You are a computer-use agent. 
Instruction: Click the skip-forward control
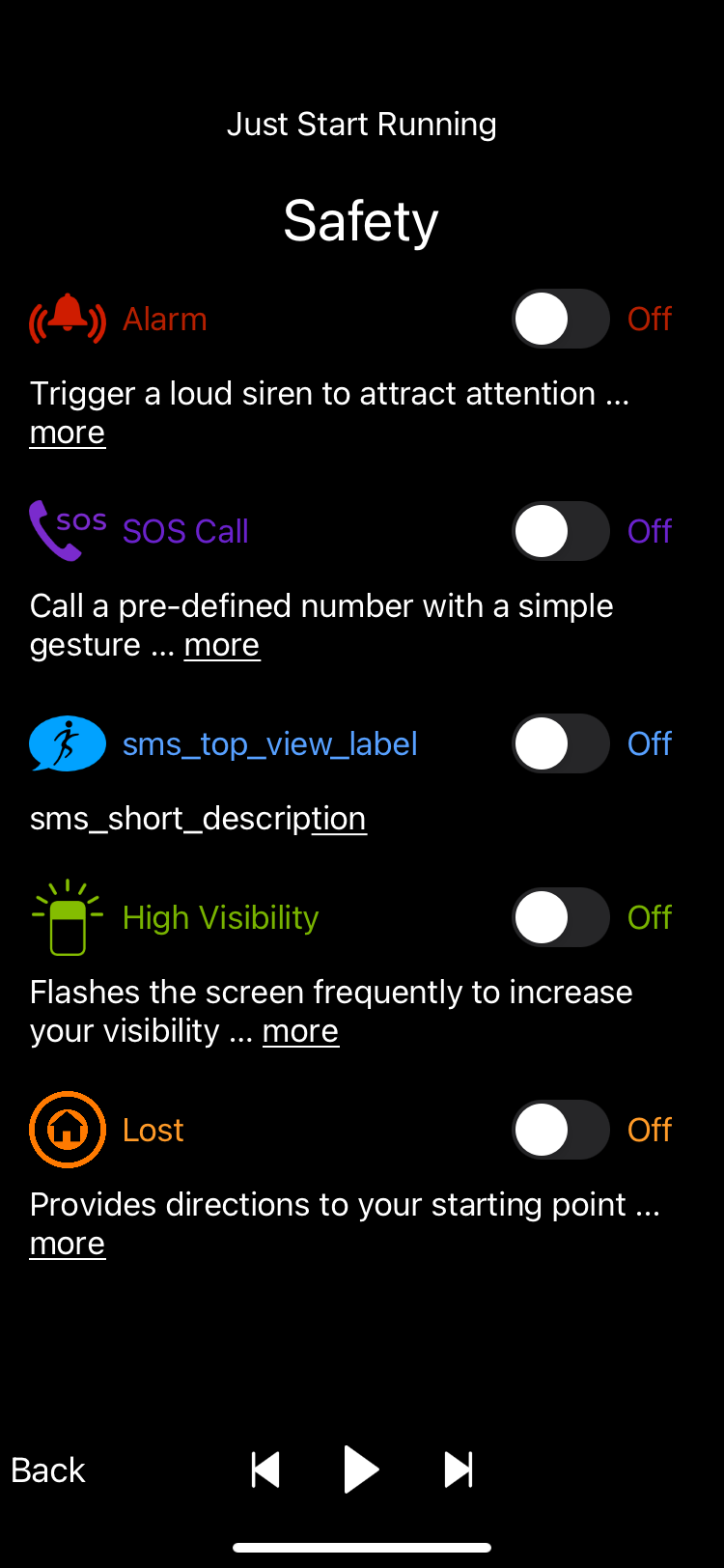pyautogui.click(x=457, y=1470)
